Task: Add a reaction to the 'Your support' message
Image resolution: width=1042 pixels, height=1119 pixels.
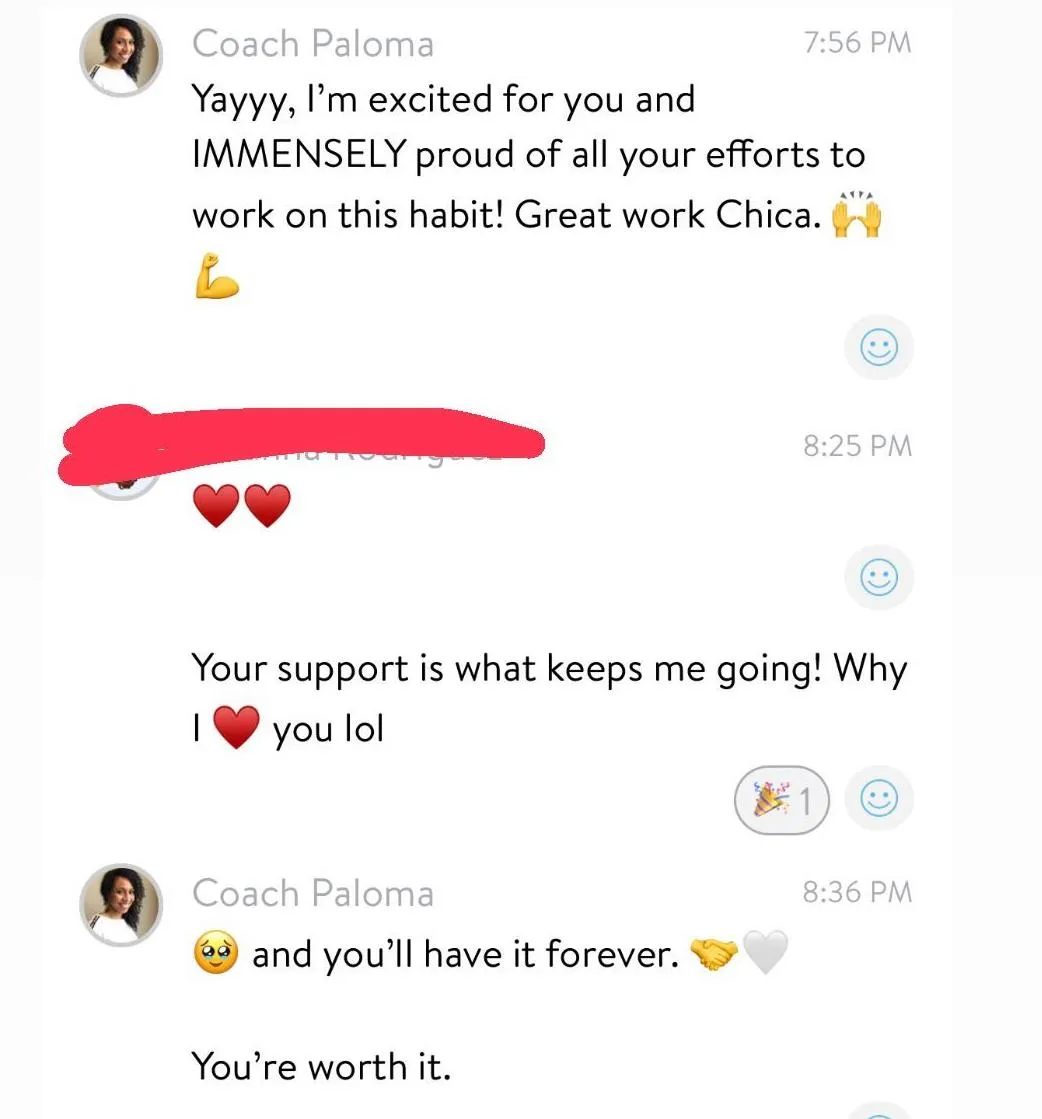Action: [879, 800]
